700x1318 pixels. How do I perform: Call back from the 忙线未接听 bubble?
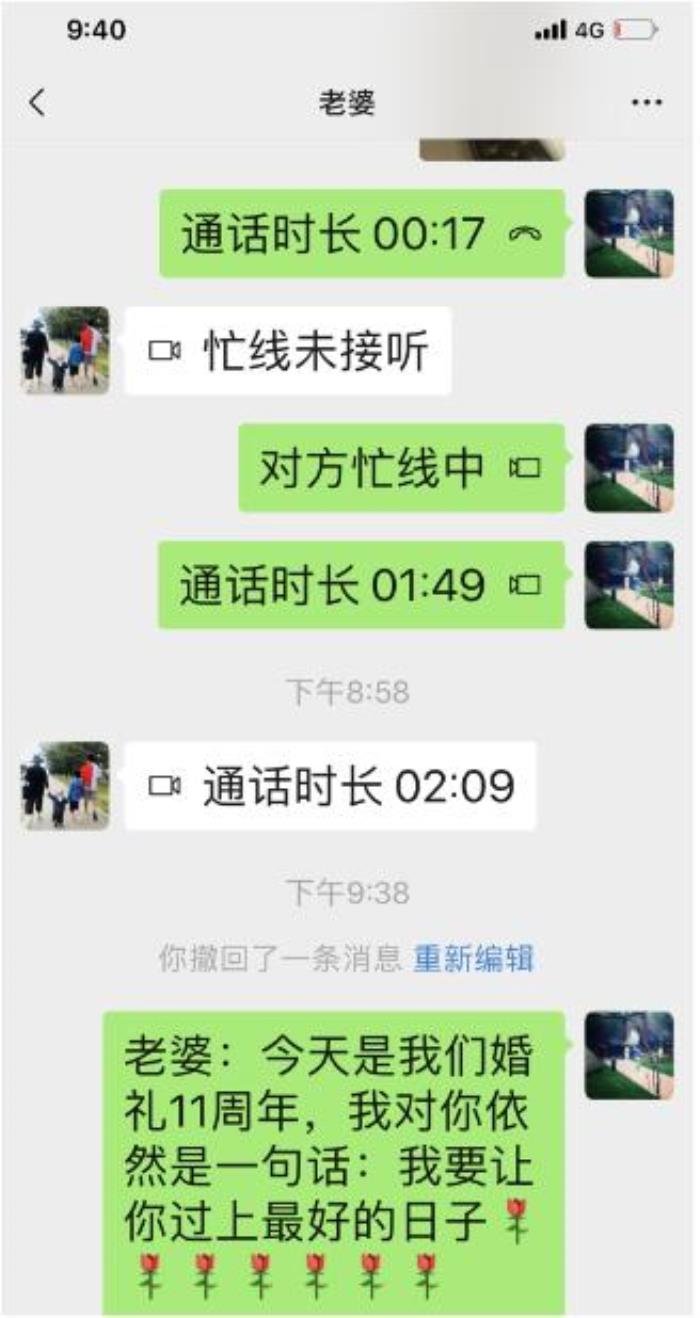288,351
